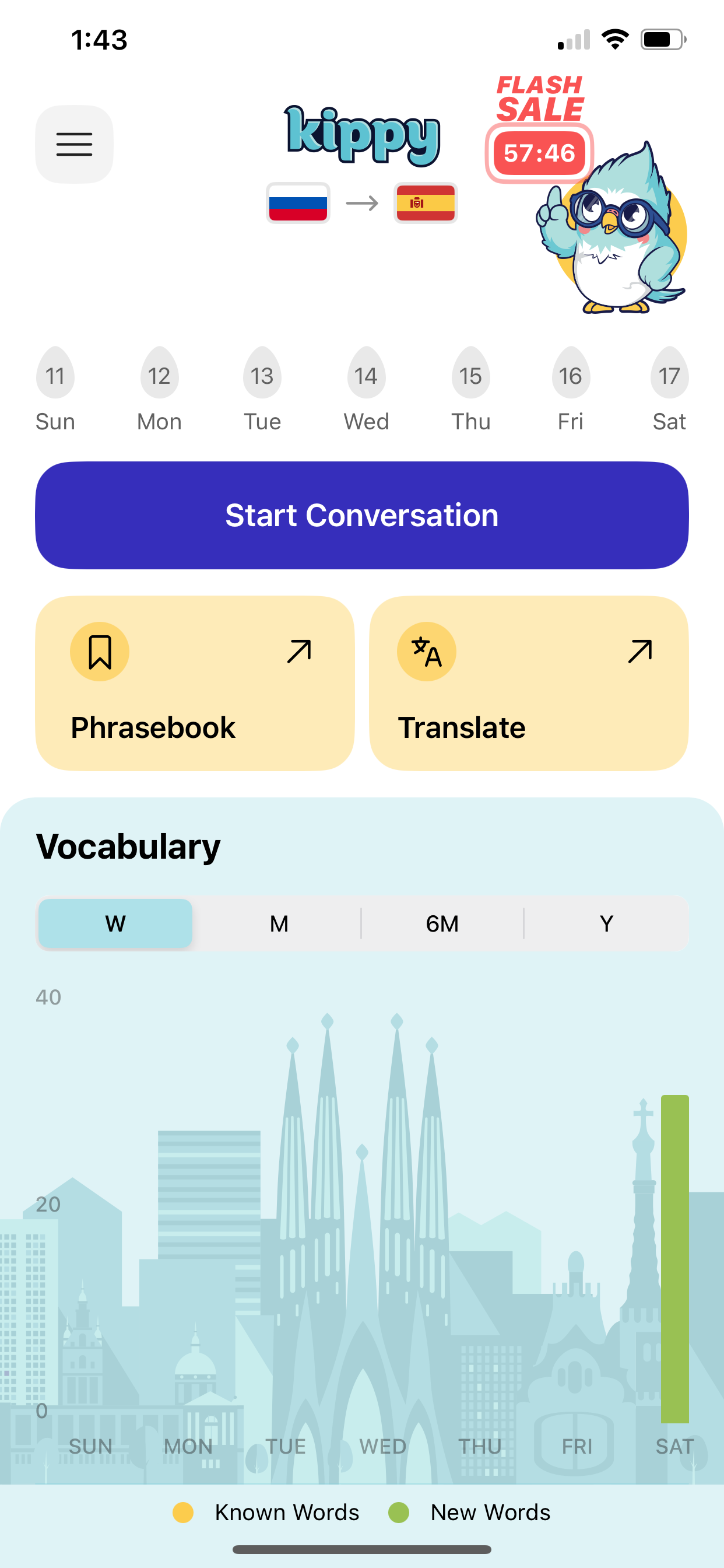Image resolution: width=724 pixels, height=1568 pixels.
Task: Open the hamburger menu
Action: (x=74, y=144)
